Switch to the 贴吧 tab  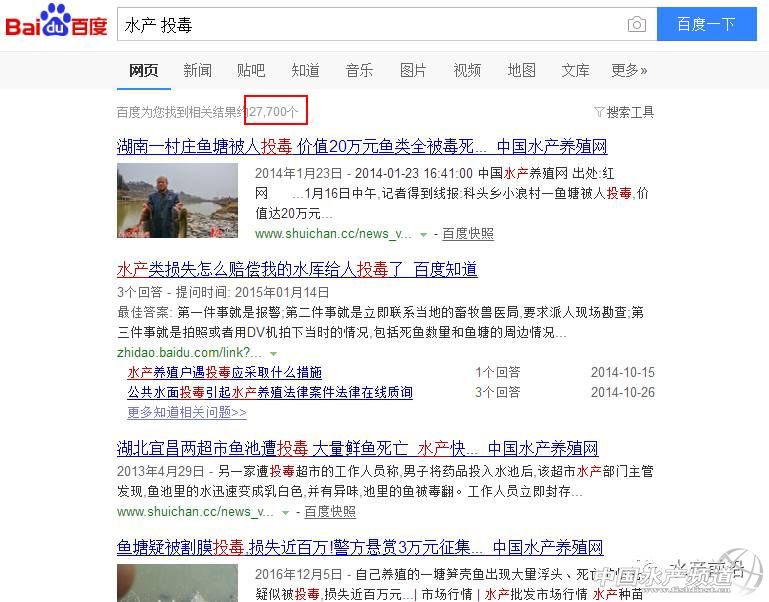coord(251,70)
